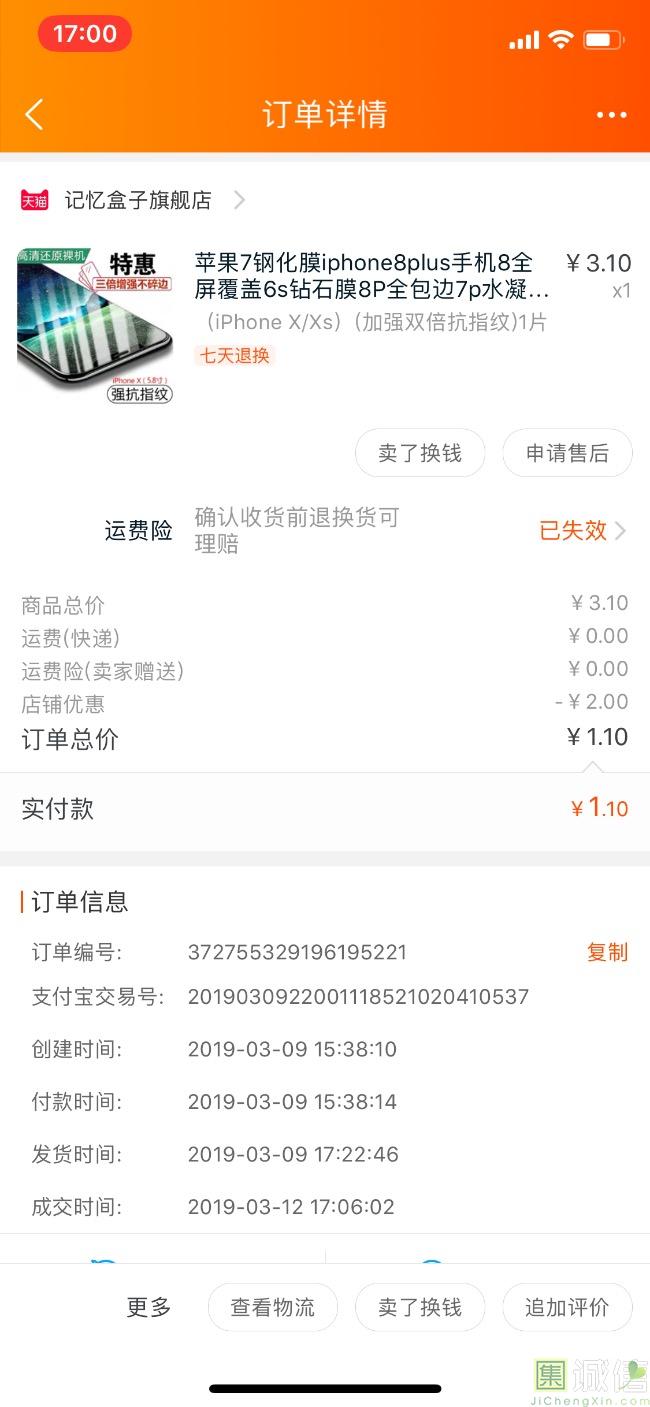This screenshot has width=650, height=1407.
Task: Tap 卖了换钱 button beside 查看物流
Action: [x=420, y=1307]
